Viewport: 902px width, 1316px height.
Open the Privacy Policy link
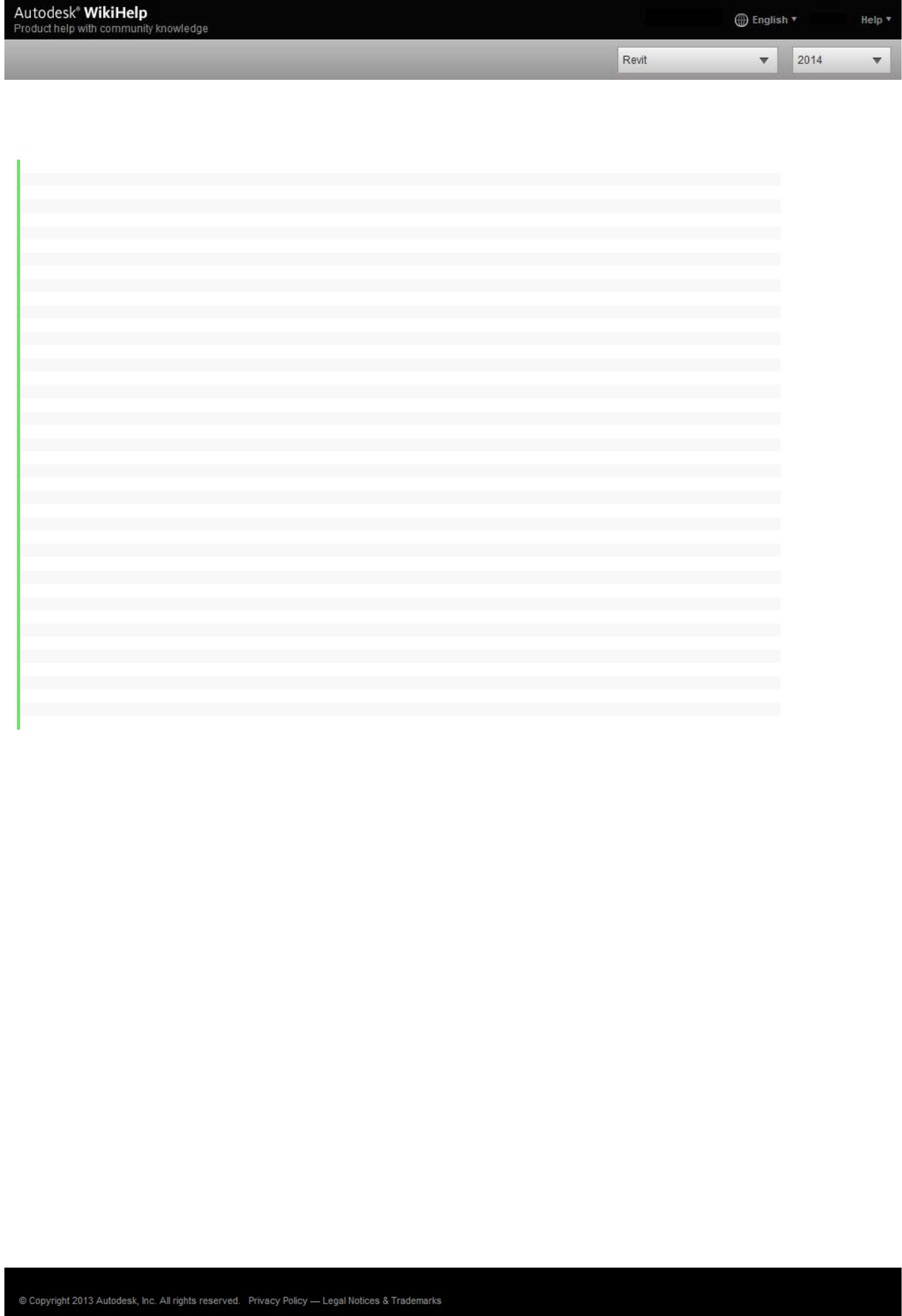tap(278, 1300)
